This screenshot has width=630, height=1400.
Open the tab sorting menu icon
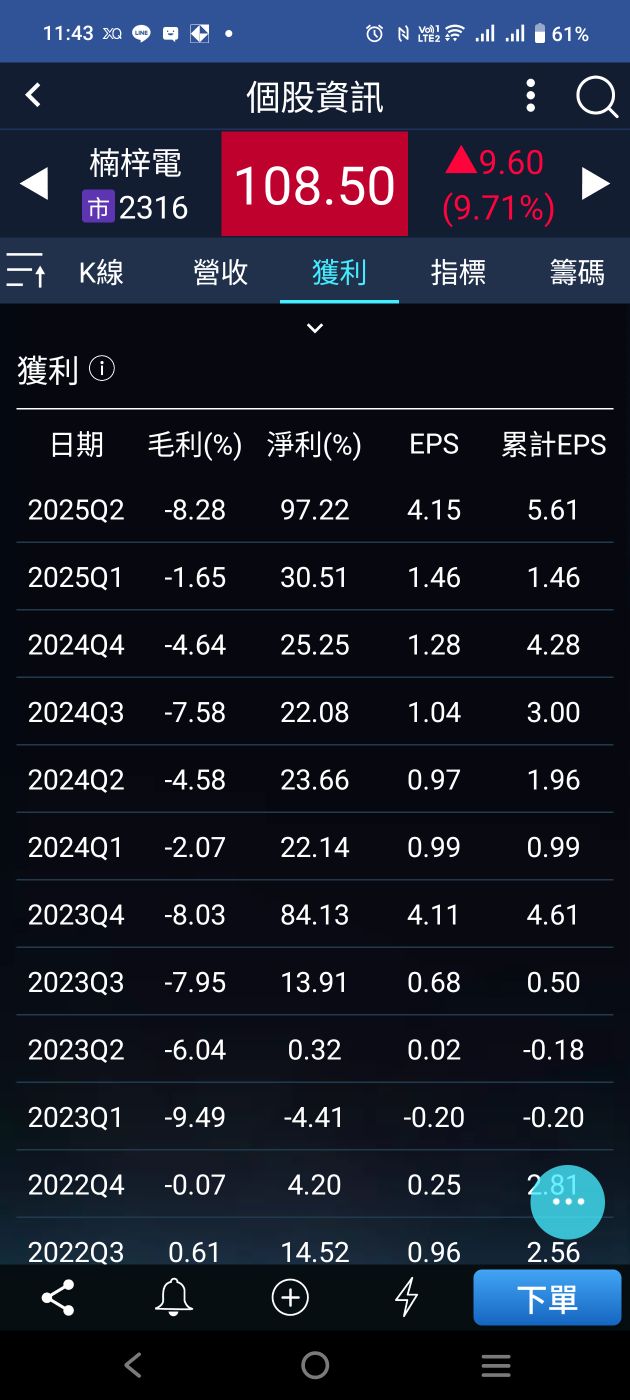point(25,271)
